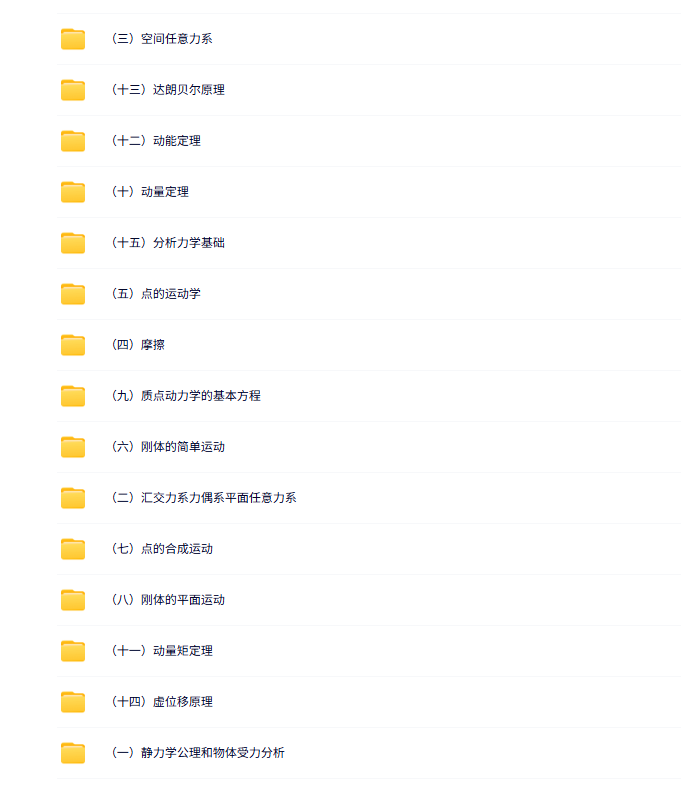Open the （八）刚体的平面运动 folder
Image resolution: width=681 pixels, height=786 pixels.
click(167, 600)
